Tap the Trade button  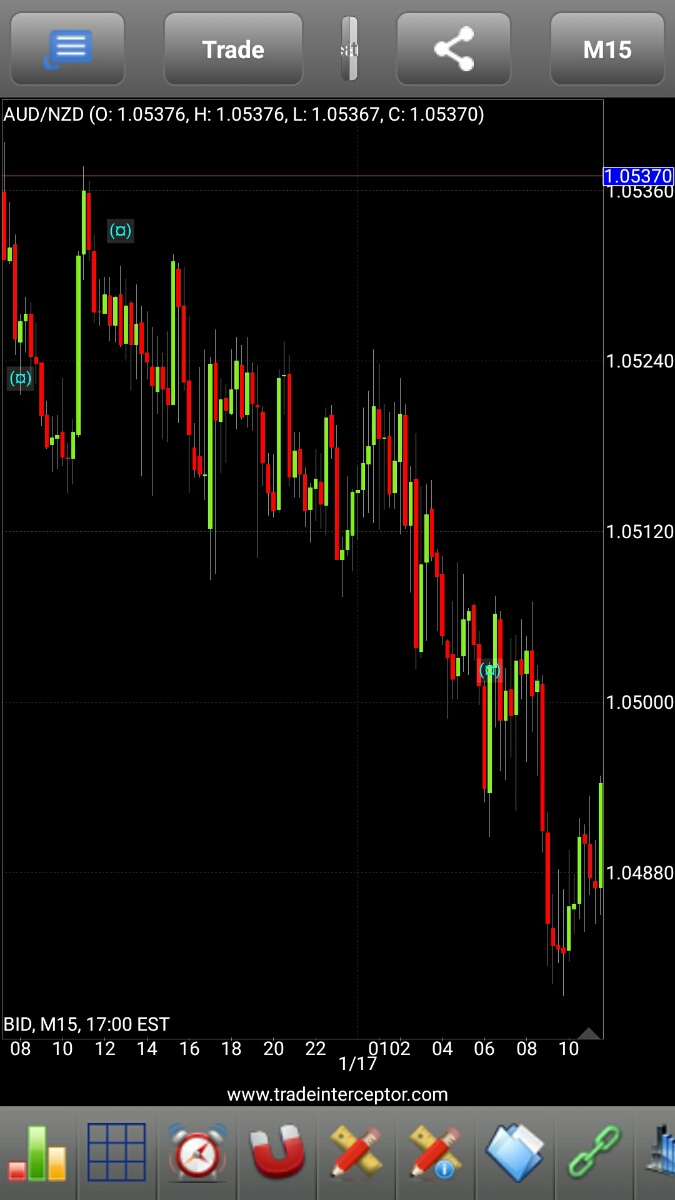pos(233,49)
